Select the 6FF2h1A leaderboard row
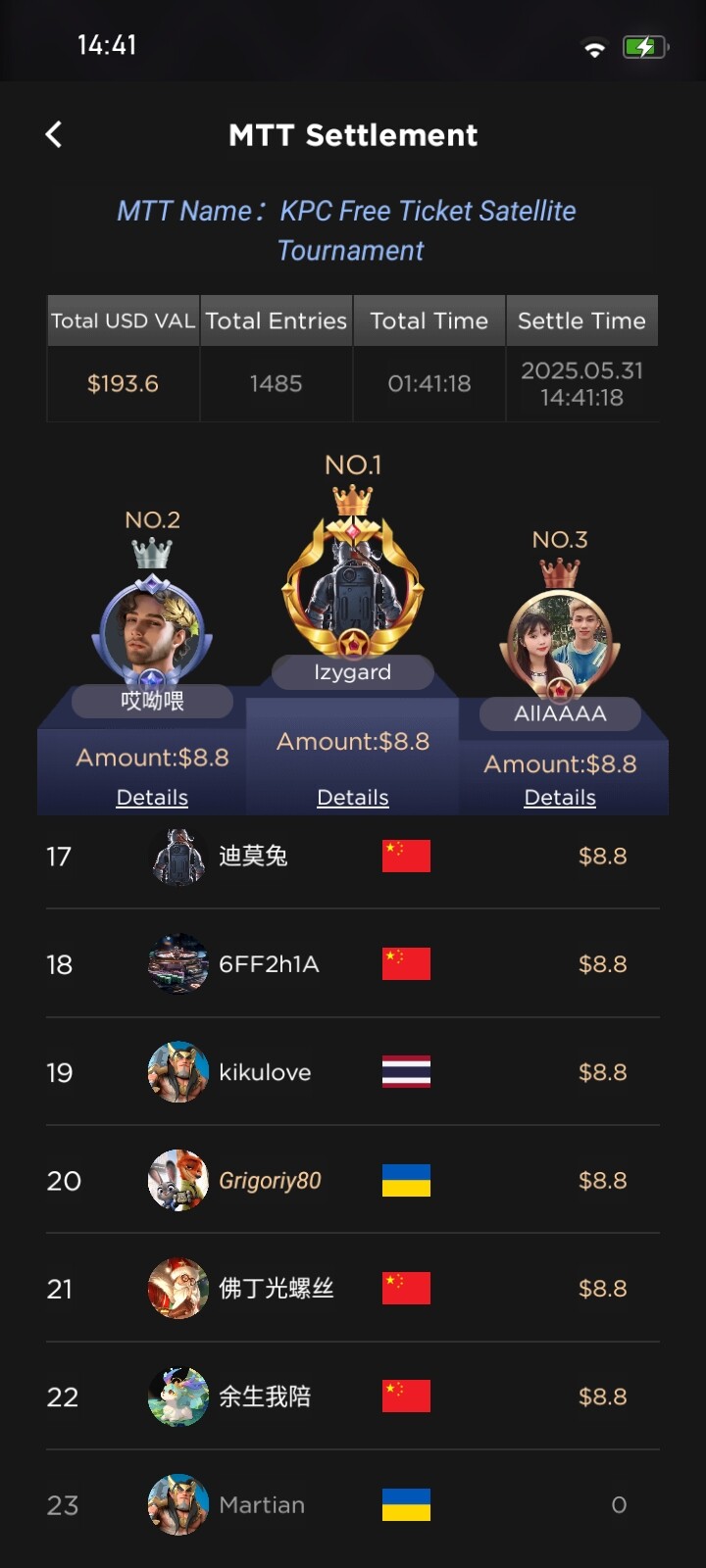Viewport: 706px width, 1568px height. 353,963
